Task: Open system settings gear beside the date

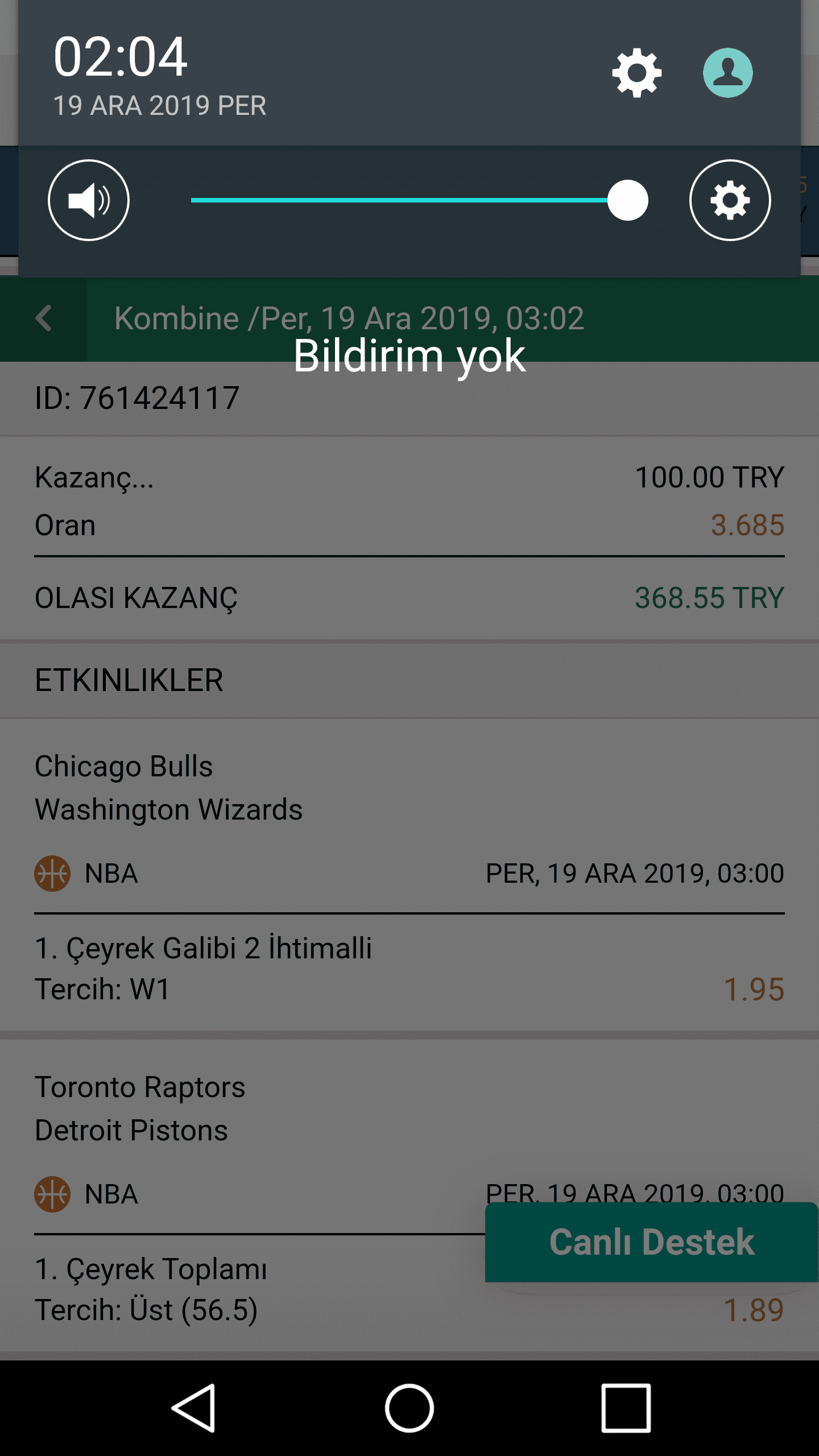Action: pos(636,73)
